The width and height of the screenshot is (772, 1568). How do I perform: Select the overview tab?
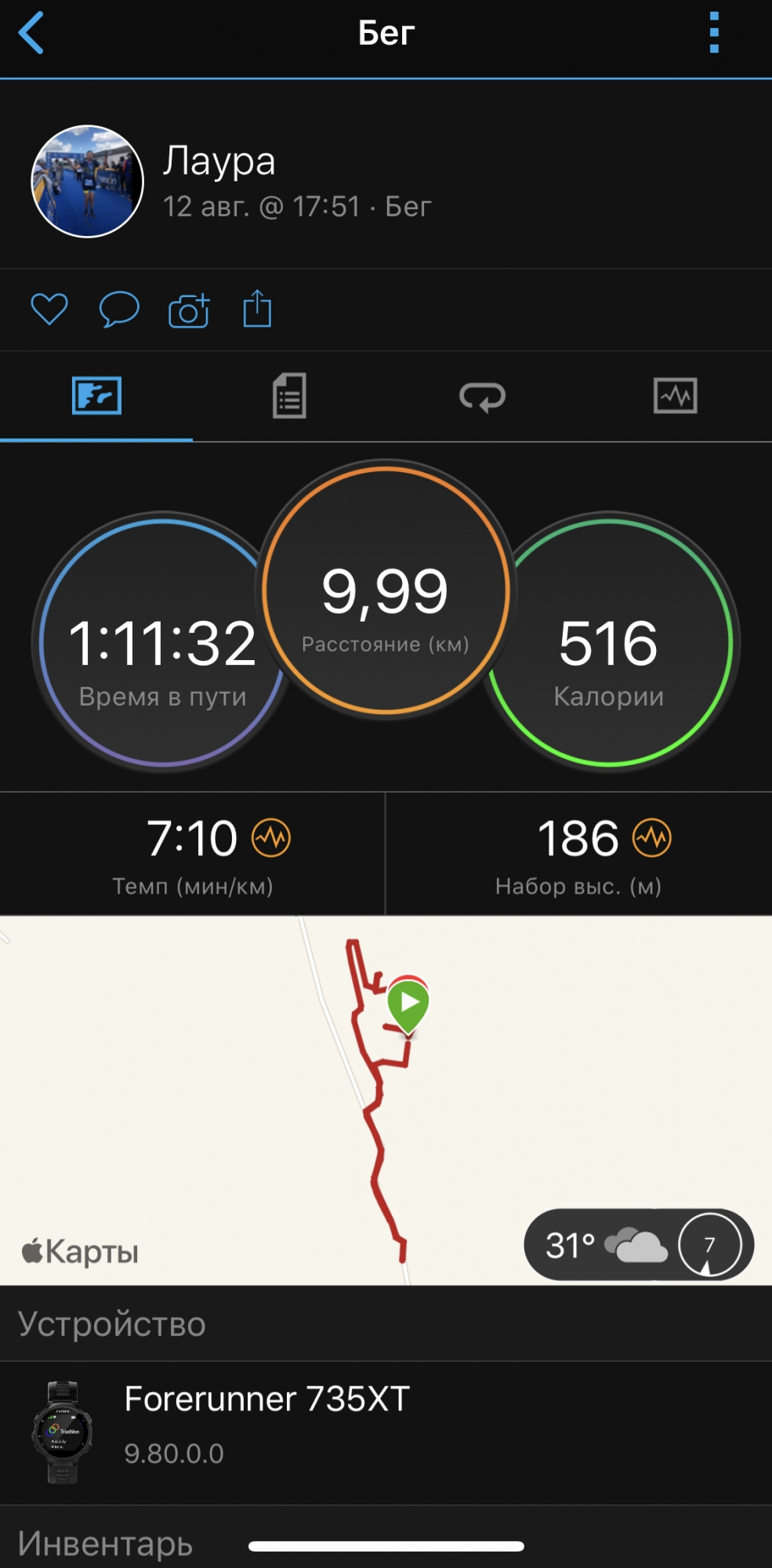[96, 396]
